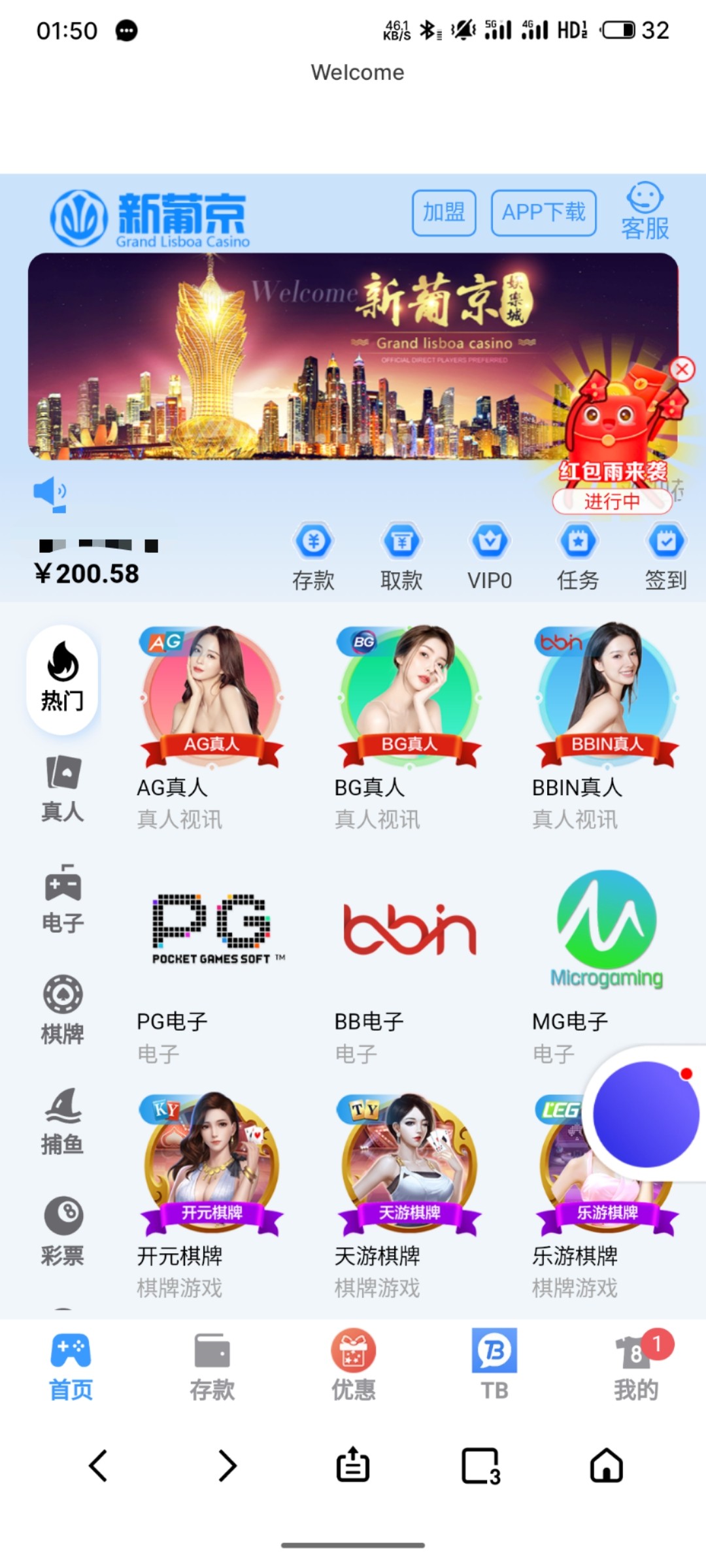Viewport: 706px width, 1568px height.
Task: Open 签到 daily check-in
Action: (x=665, y=555)
